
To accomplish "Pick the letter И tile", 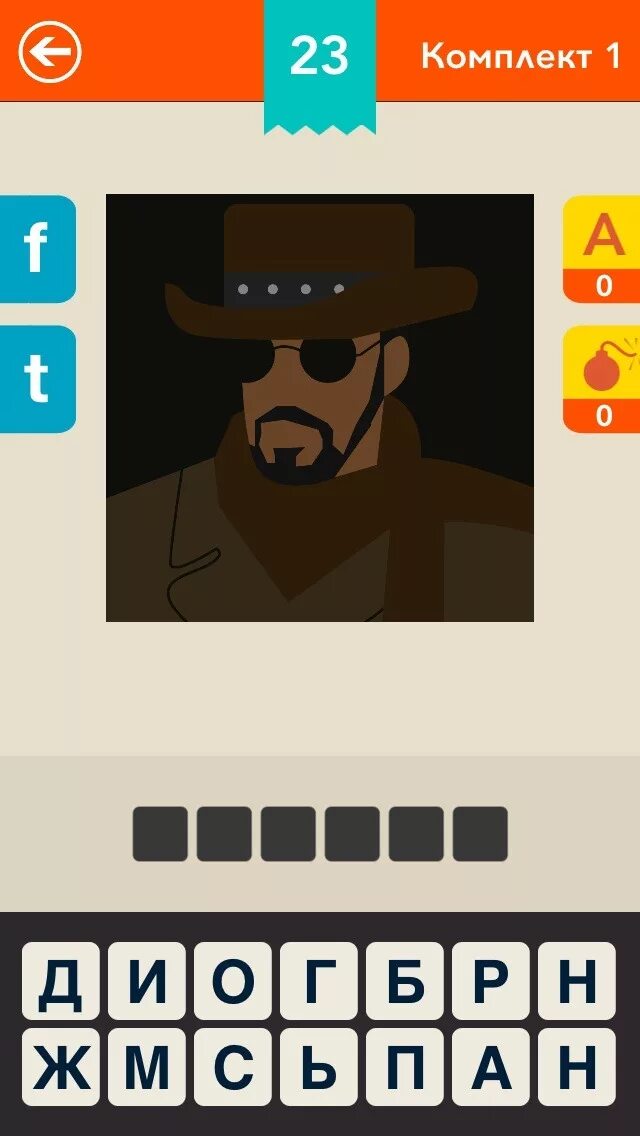I will click(x=146, y=981).
